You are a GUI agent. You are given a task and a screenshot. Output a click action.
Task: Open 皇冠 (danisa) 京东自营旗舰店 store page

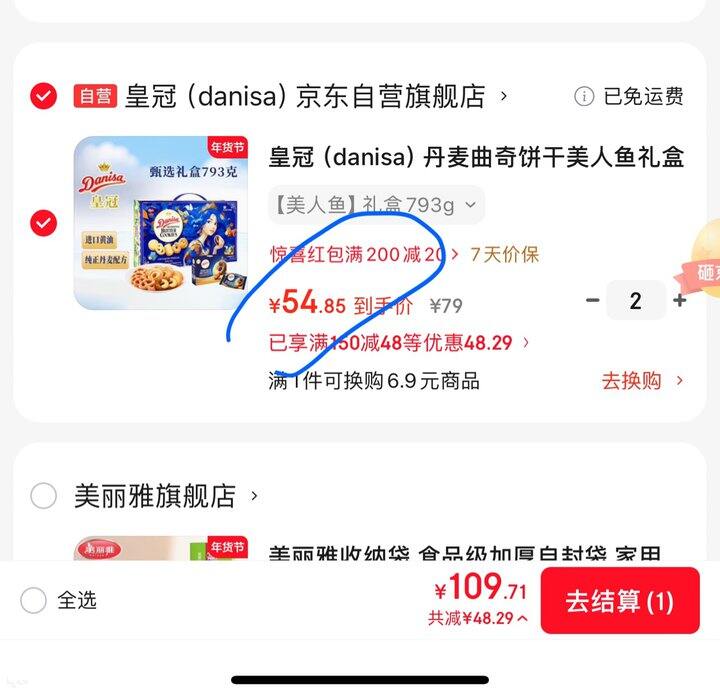pos(305,96)
